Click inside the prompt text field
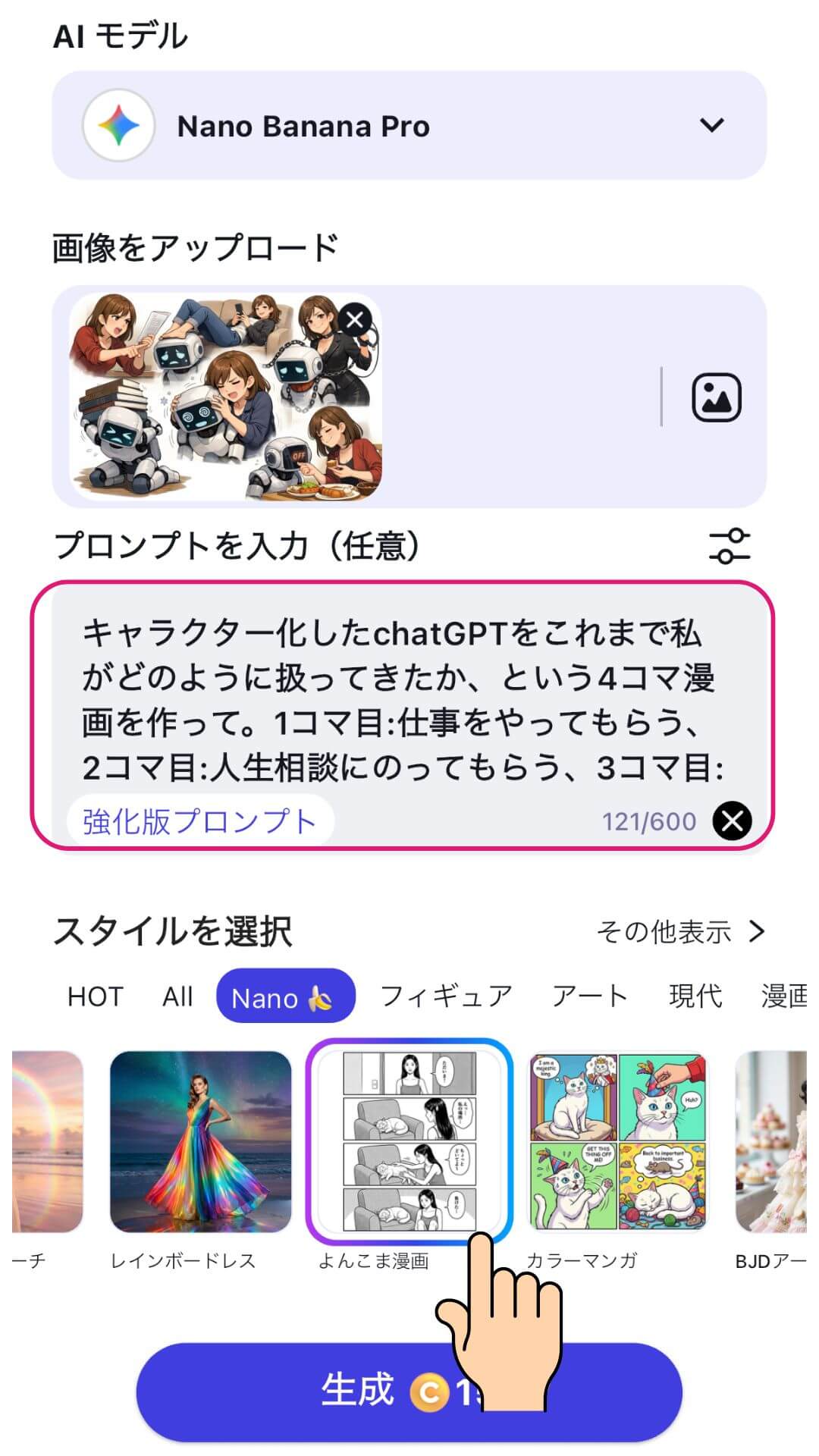This screenshot has height=1456, width=819. (x=409, y=698)
